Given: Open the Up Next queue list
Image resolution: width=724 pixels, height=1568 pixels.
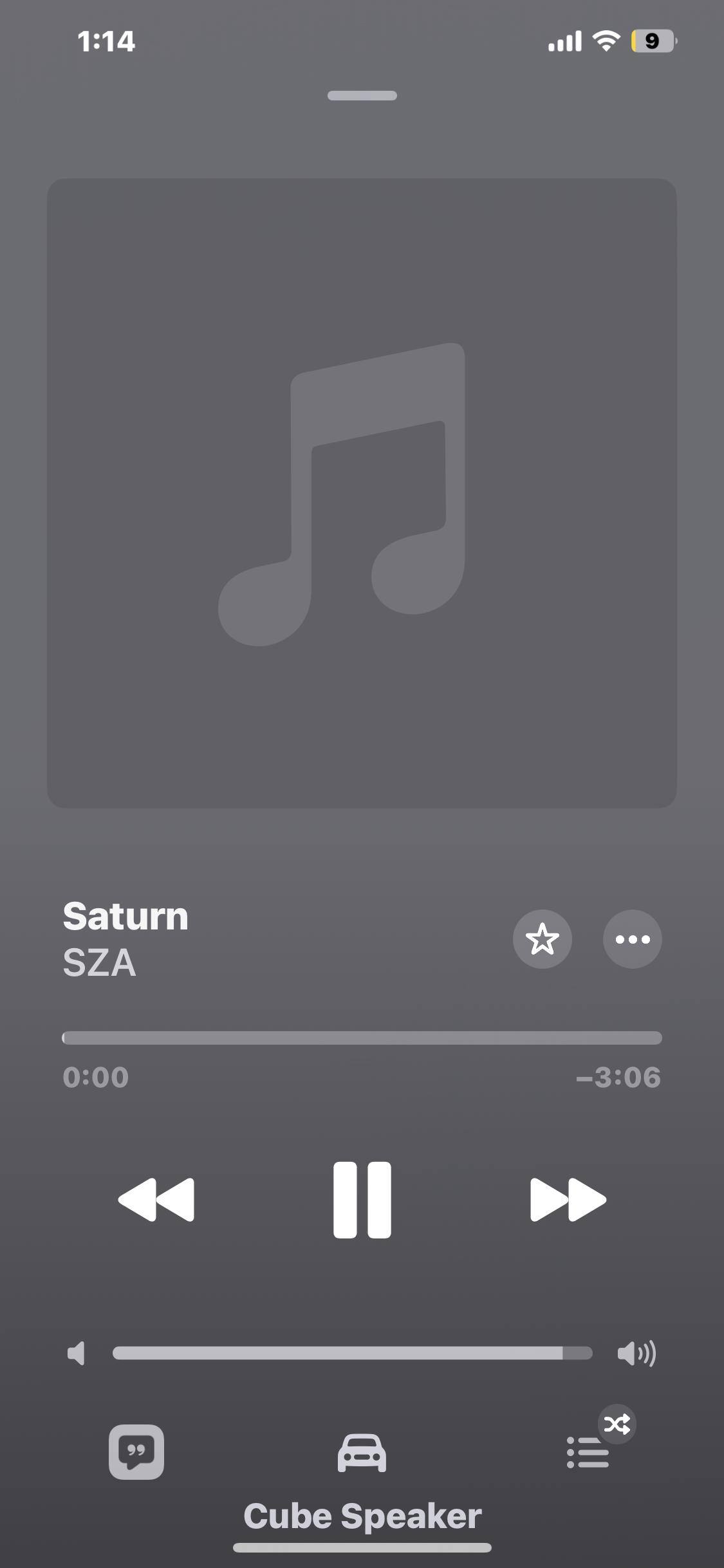Looking at the screenshot, I should tap(588, 1453).
